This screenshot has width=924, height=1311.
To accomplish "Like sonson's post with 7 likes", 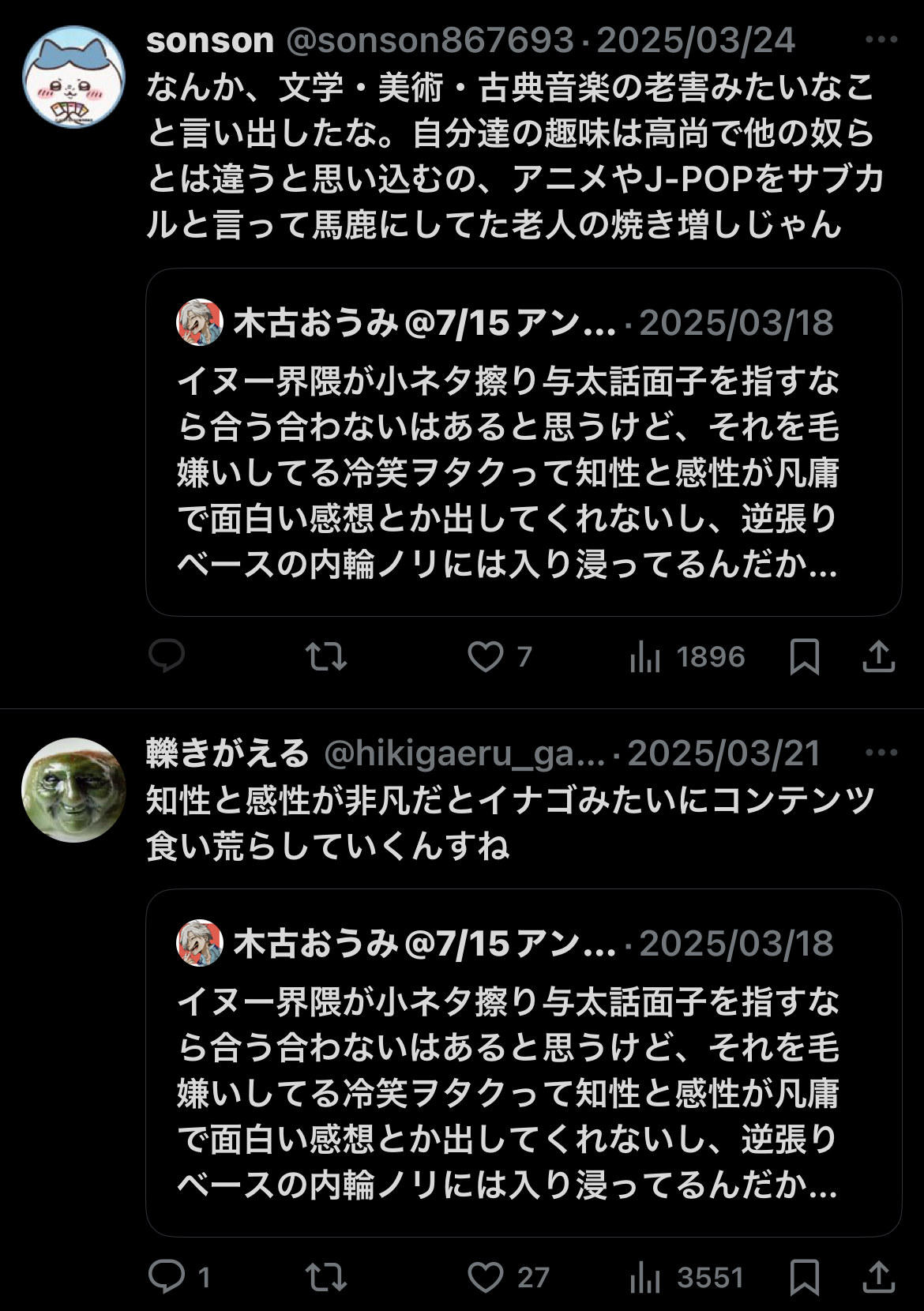I will (x=486, y=656).
